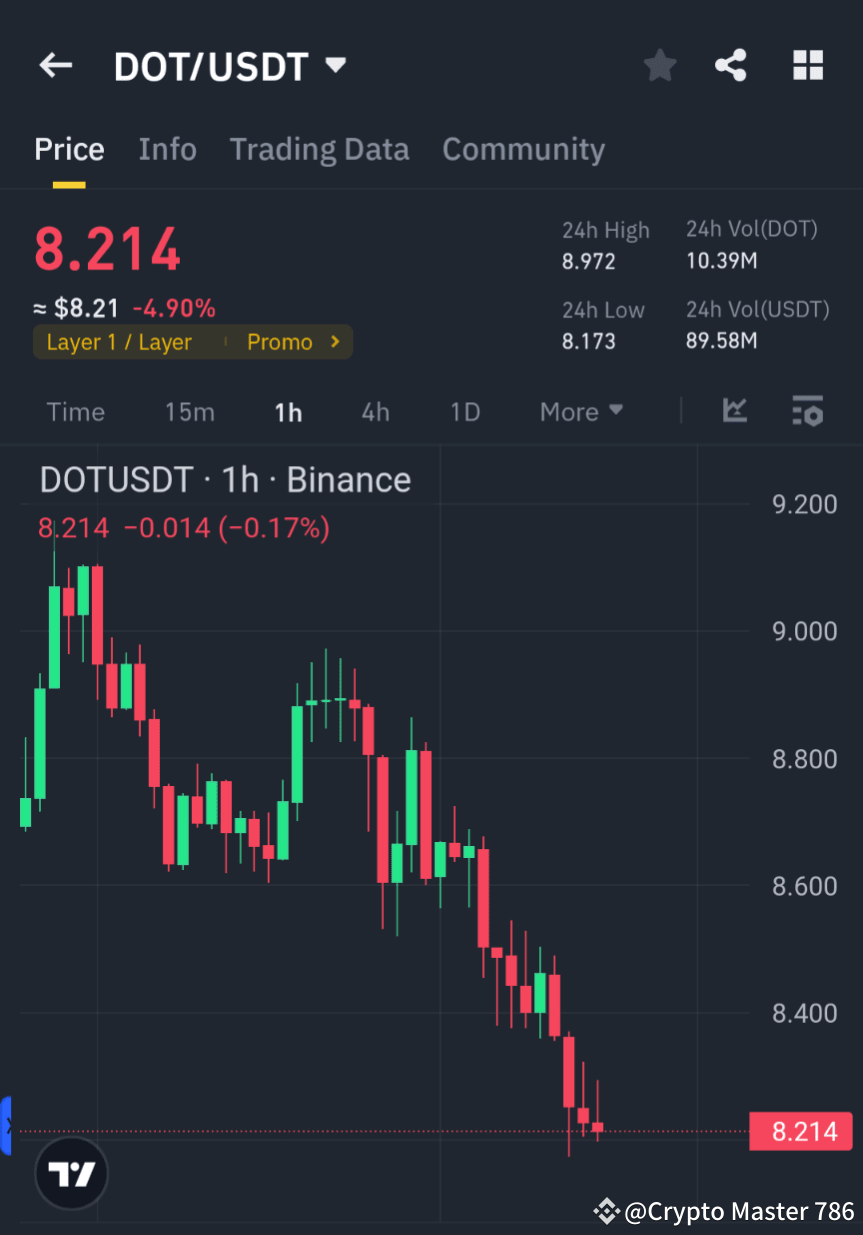Open the Crypto Master 786 watermark icon
This screenshot has width=863, height=1235.
click(605, 1211)
